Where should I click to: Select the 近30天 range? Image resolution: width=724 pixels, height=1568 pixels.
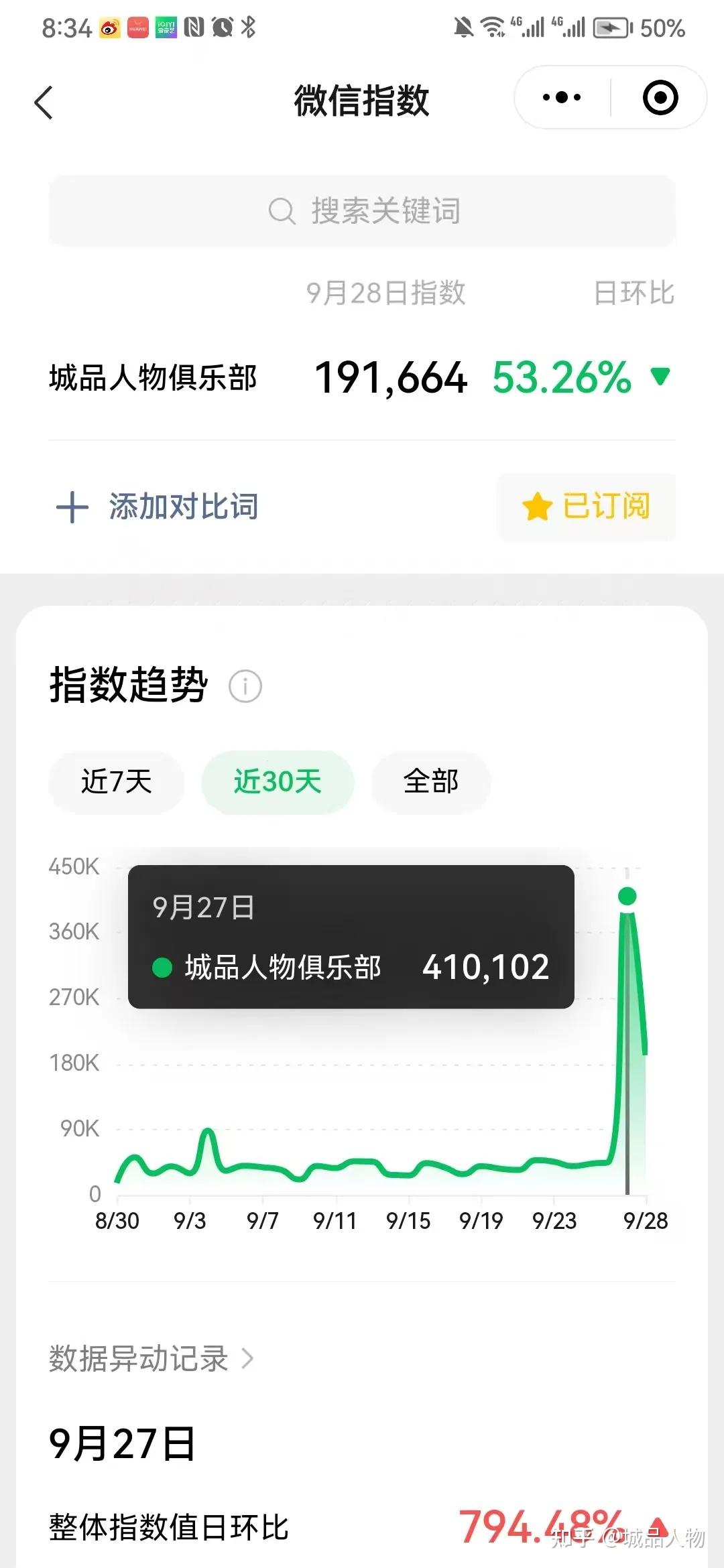click(278, 782)
